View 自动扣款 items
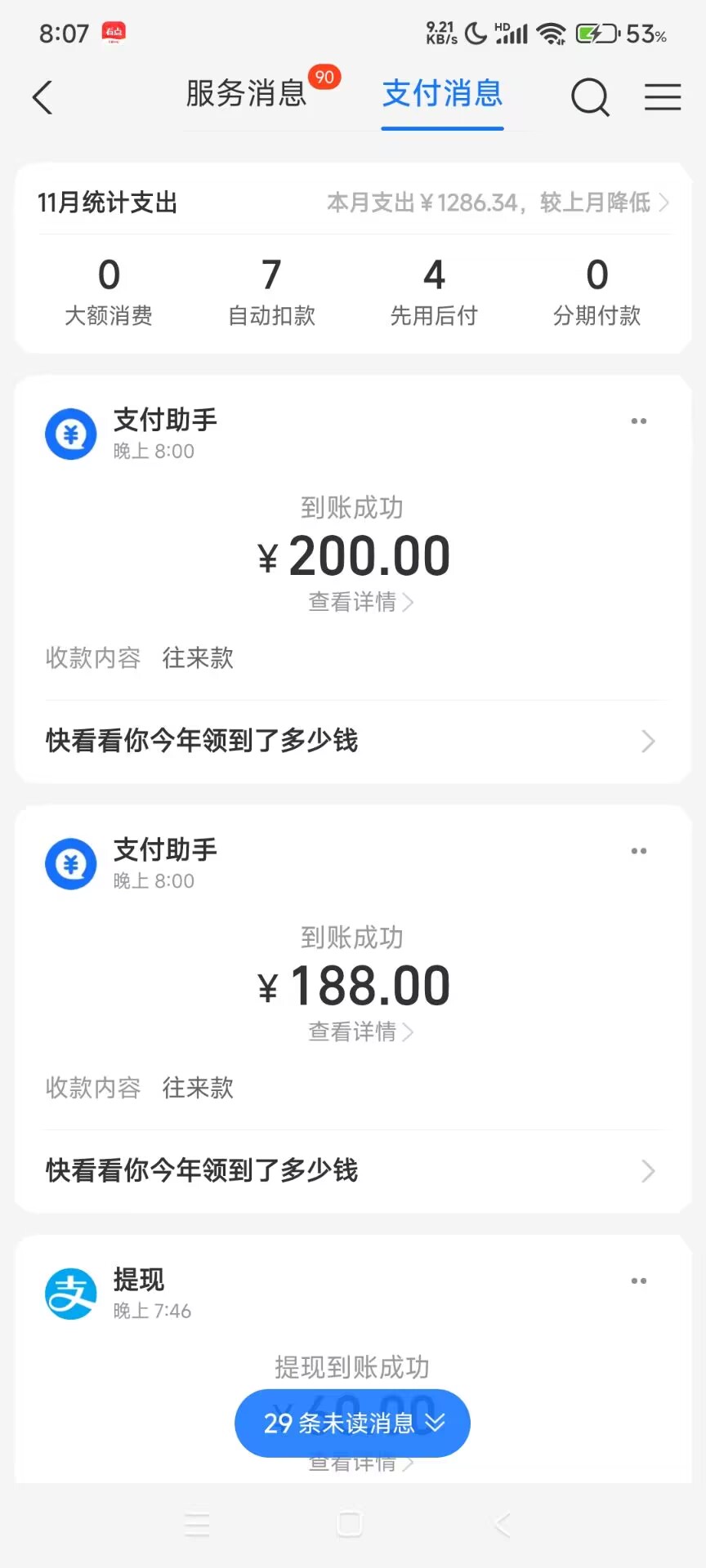The height and width of the screenshot is (1568, 706). pos(271,292)
